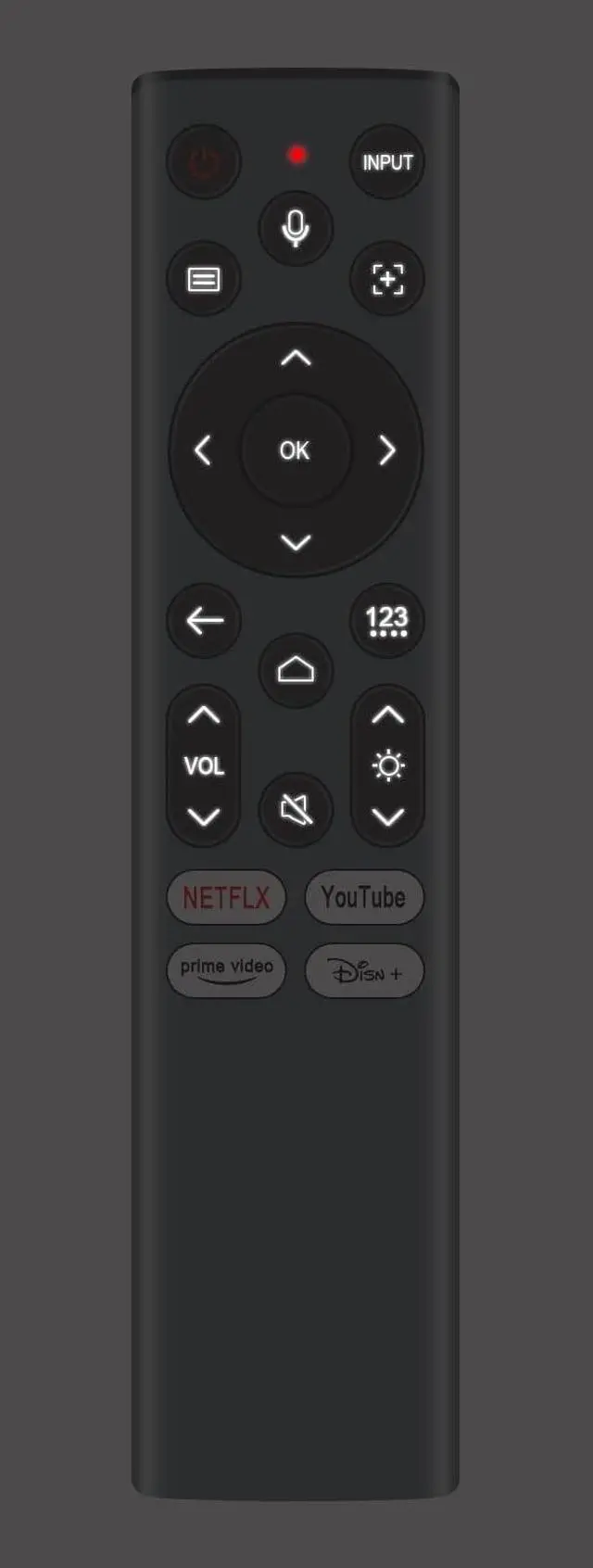Go back with the left arrow button
593x1568 pixels.
204,621
